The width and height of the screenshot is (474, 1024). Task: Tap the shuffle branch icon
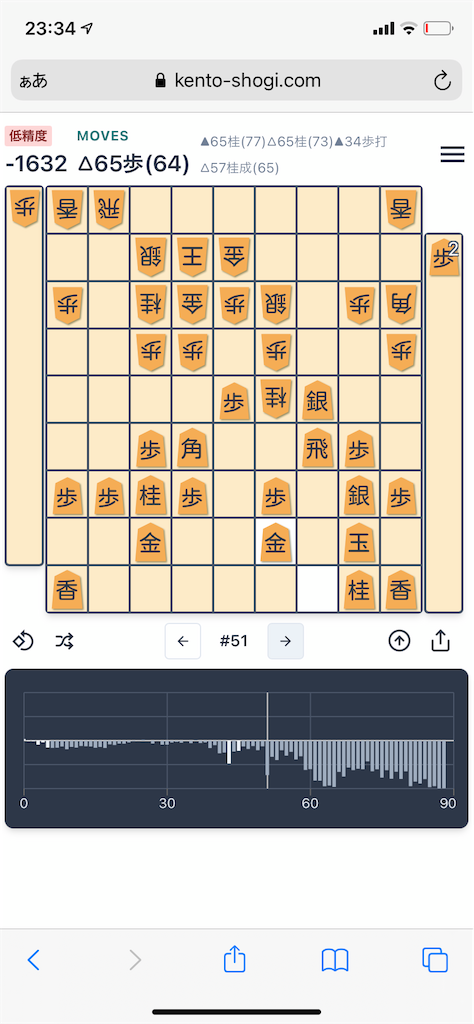64,641
